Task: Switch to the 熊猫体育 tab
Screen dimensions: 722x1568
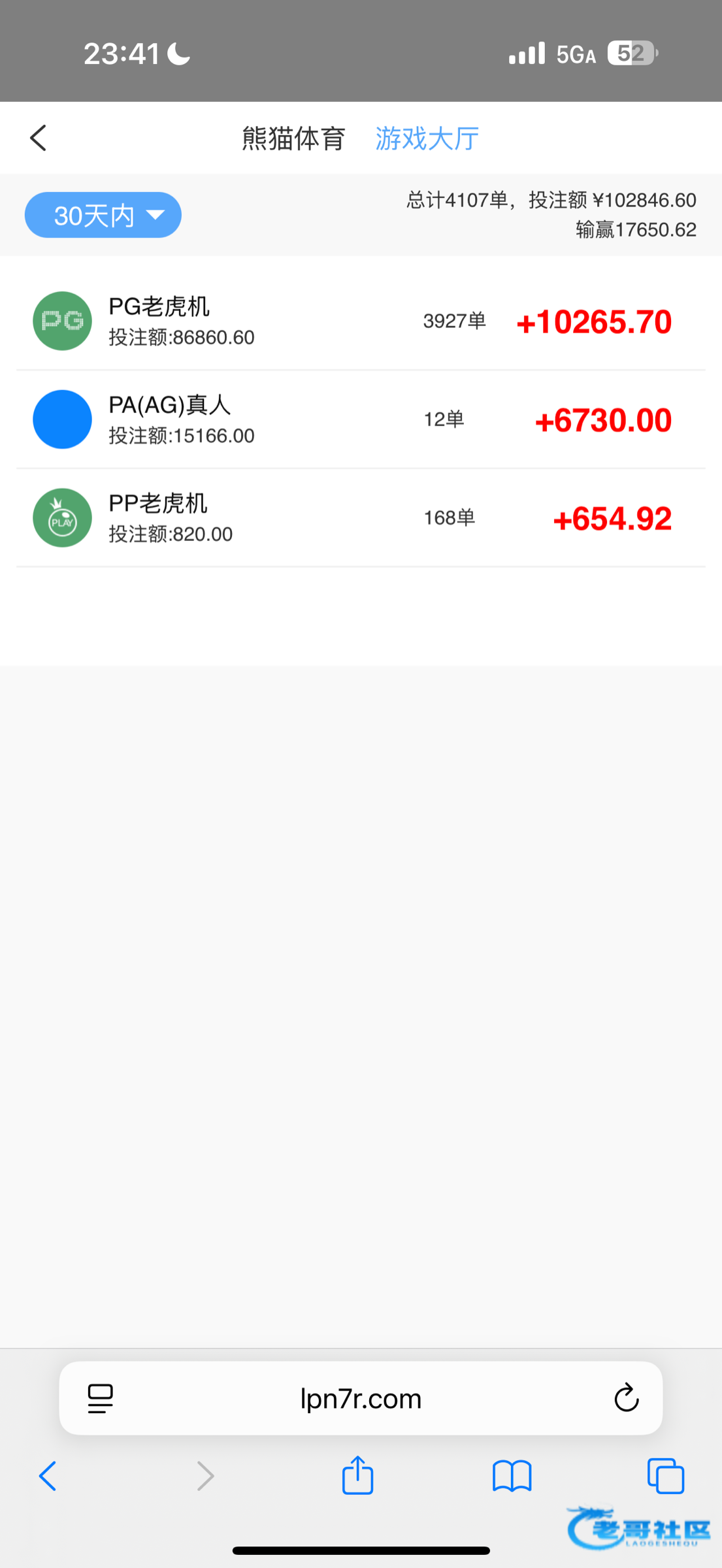Action: [293, 139]
